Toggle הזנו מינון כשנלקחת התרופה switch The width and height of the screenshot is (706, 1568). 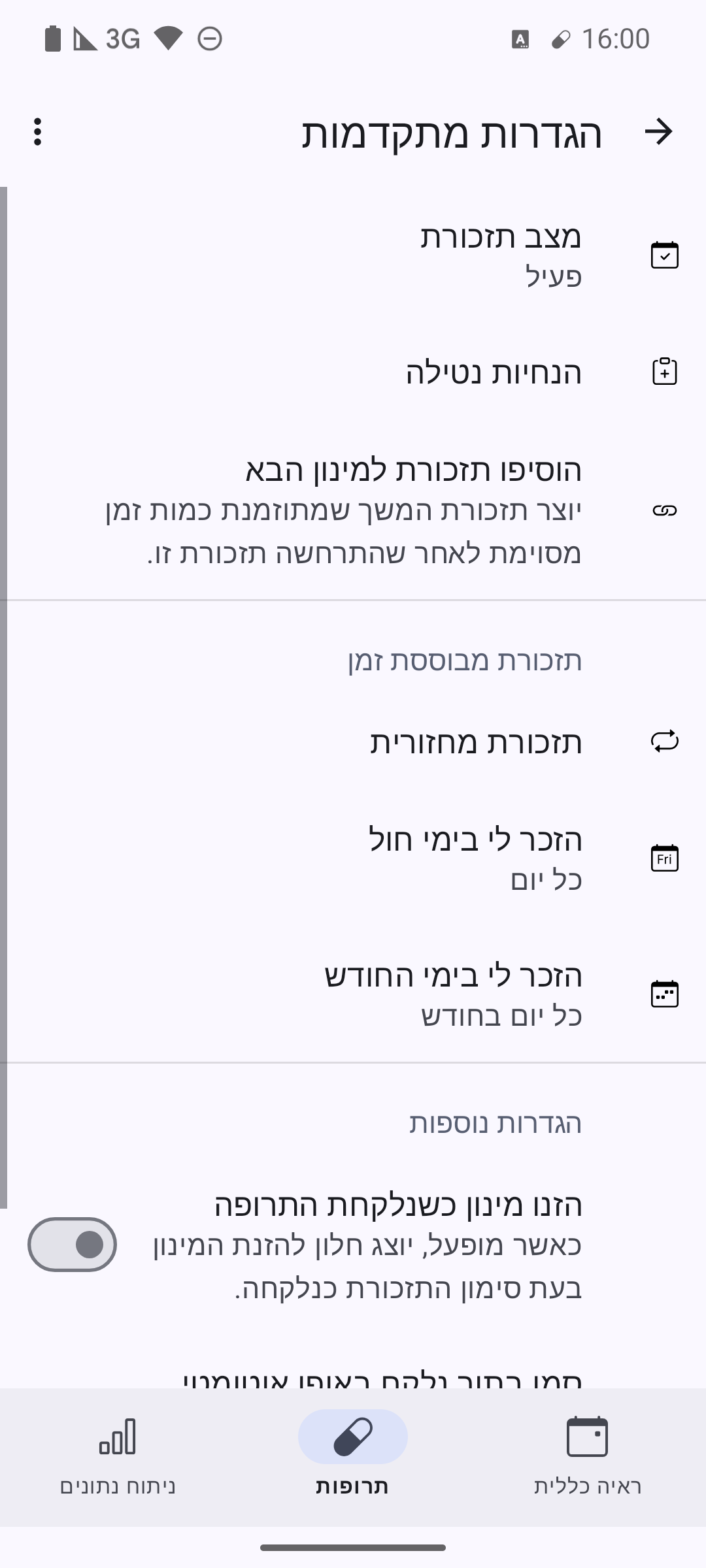coord(72,1245)
